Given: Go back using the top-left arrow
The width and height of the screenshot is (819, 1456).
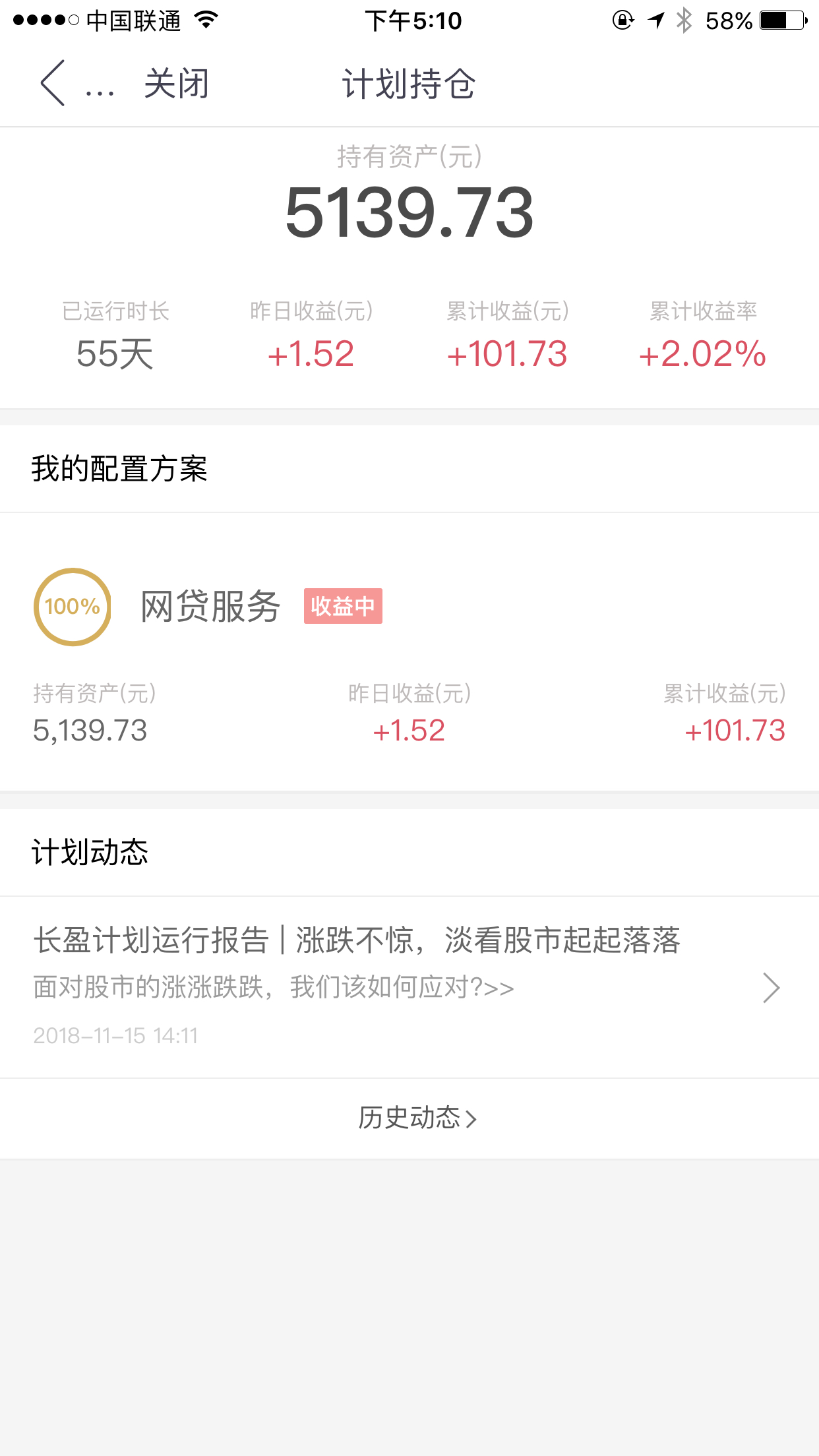Looking at the screenshot, I should pos(53,84).
